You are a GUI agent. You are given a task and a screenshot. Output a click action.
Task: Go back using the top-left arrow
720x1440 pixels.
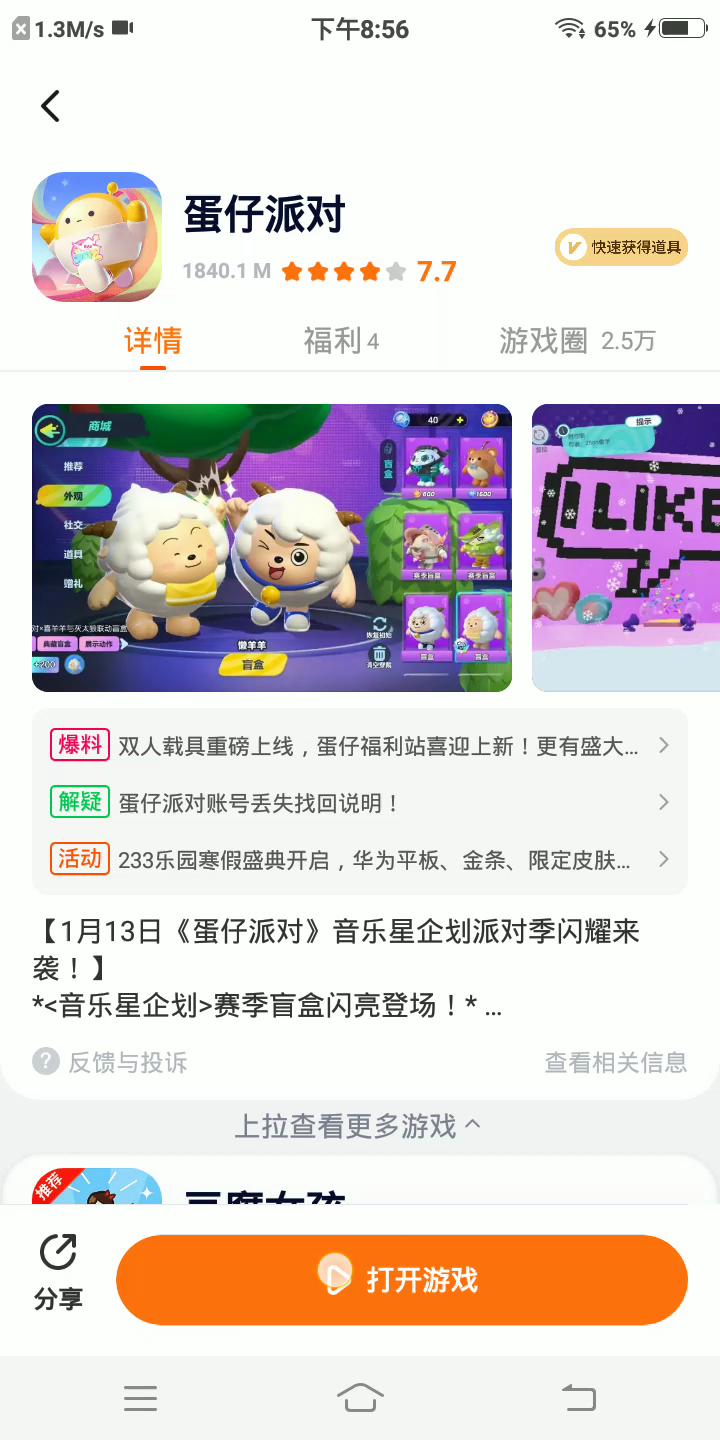pos(50,106)
